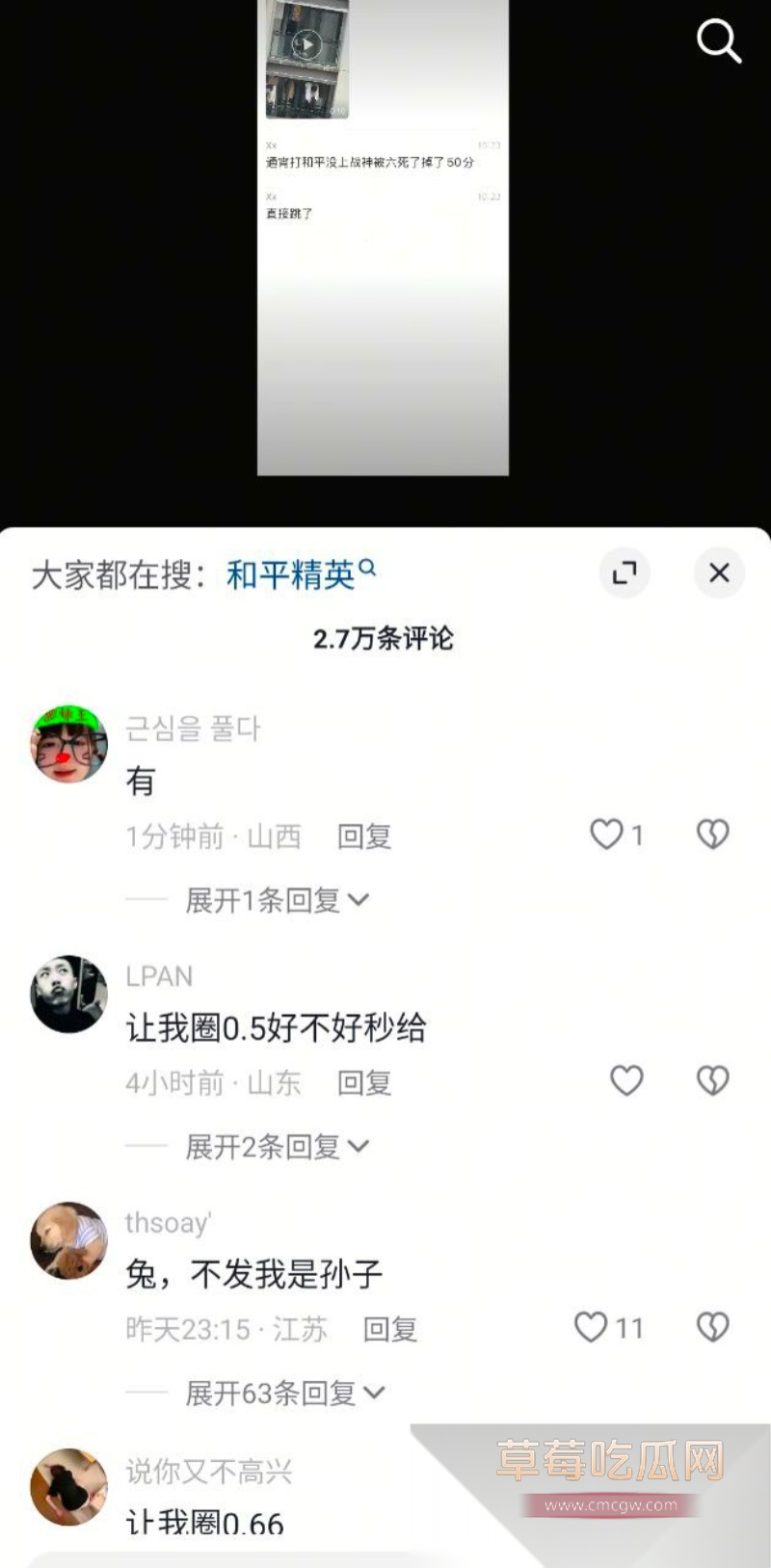
Task: Reply to LPAN's comment
Action: 362,1082
